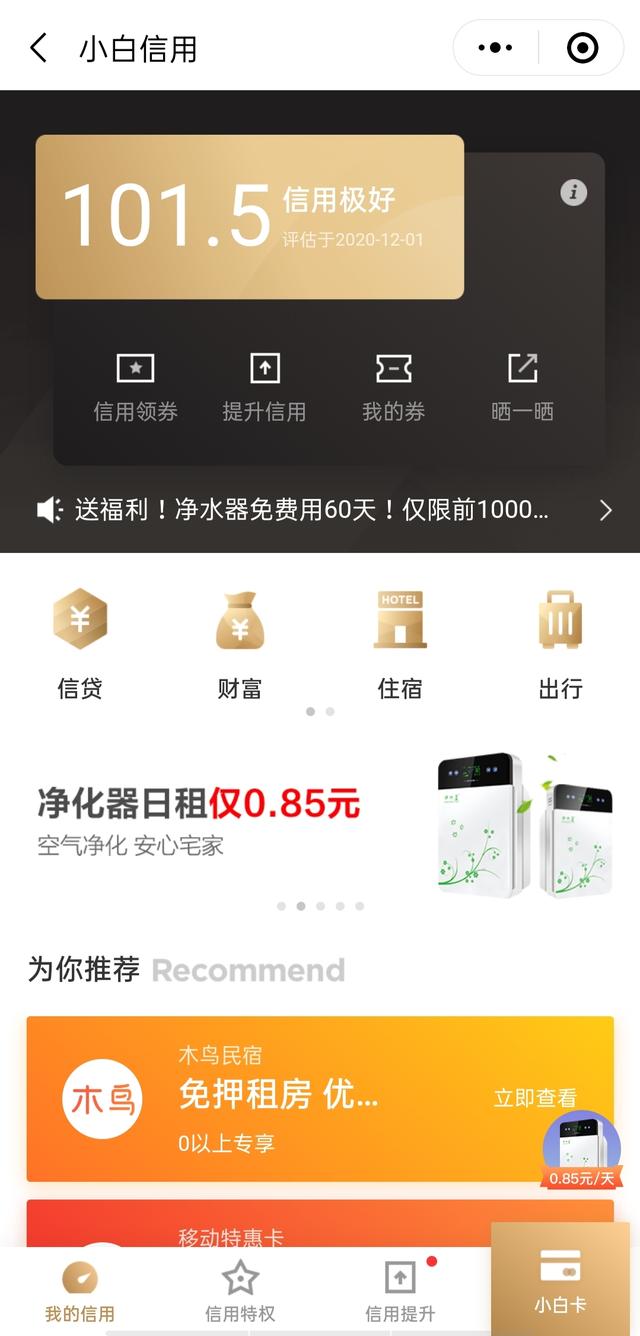Switch to the 信用提升 tab

point(400,1292)
